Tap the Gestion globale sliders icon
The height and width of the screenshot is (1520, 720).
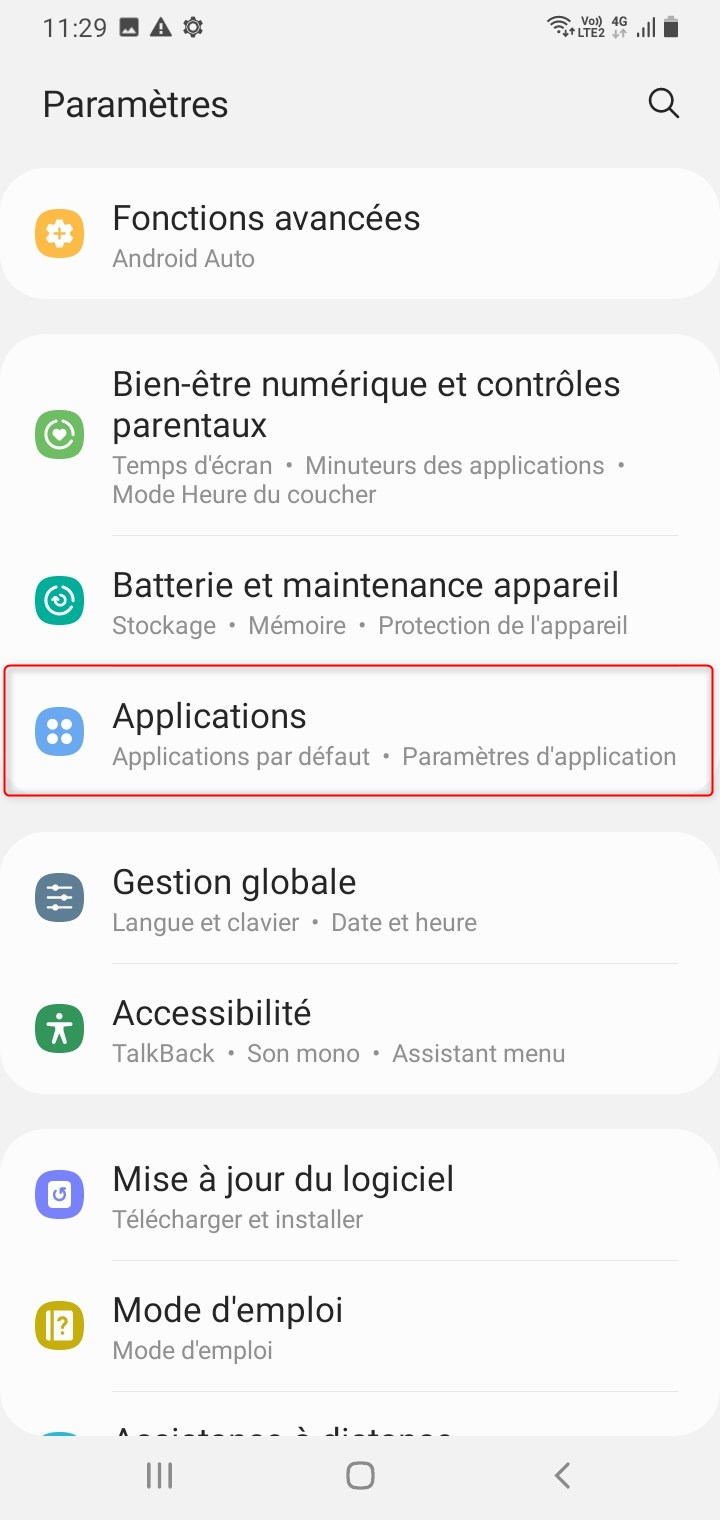coord(59,897)
